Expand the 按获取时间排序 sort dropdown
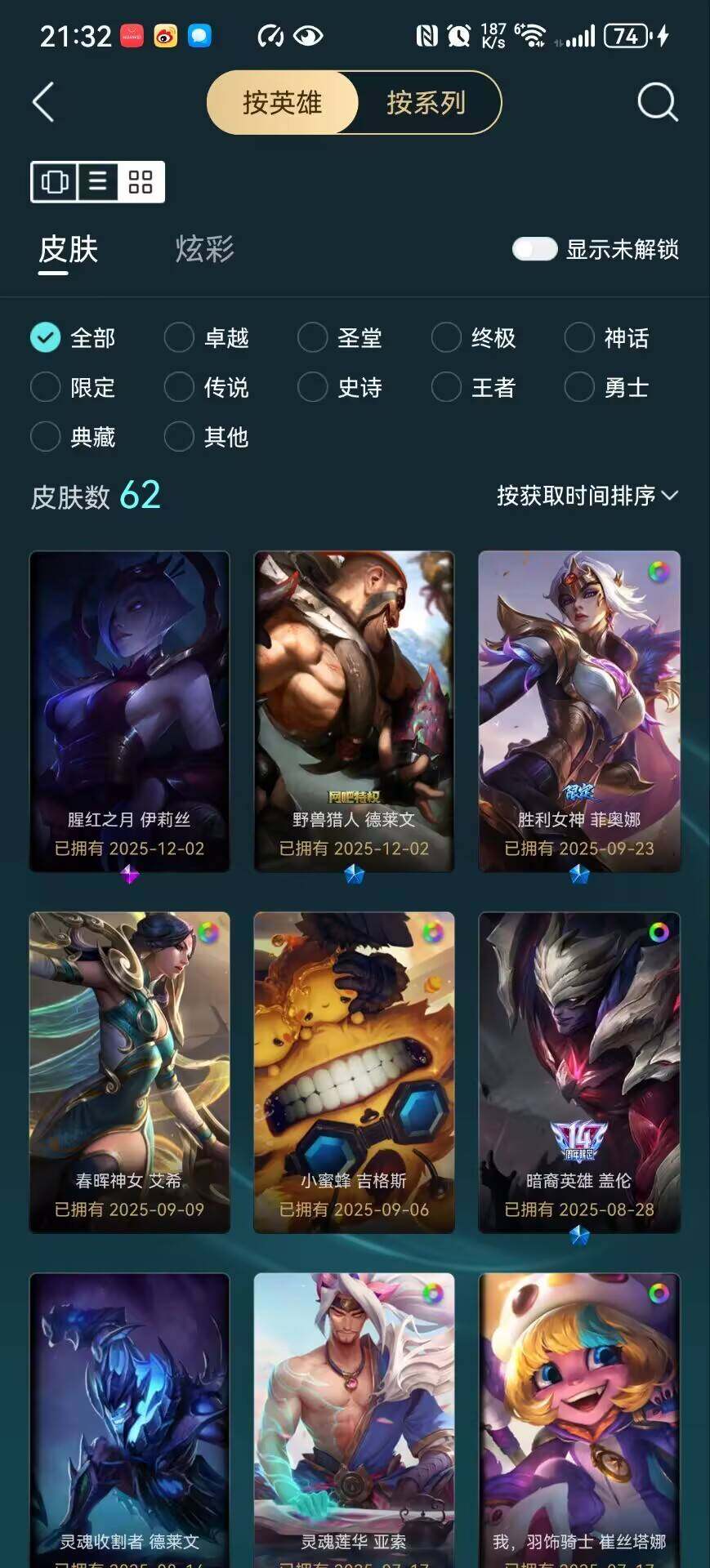 [587, 496]
